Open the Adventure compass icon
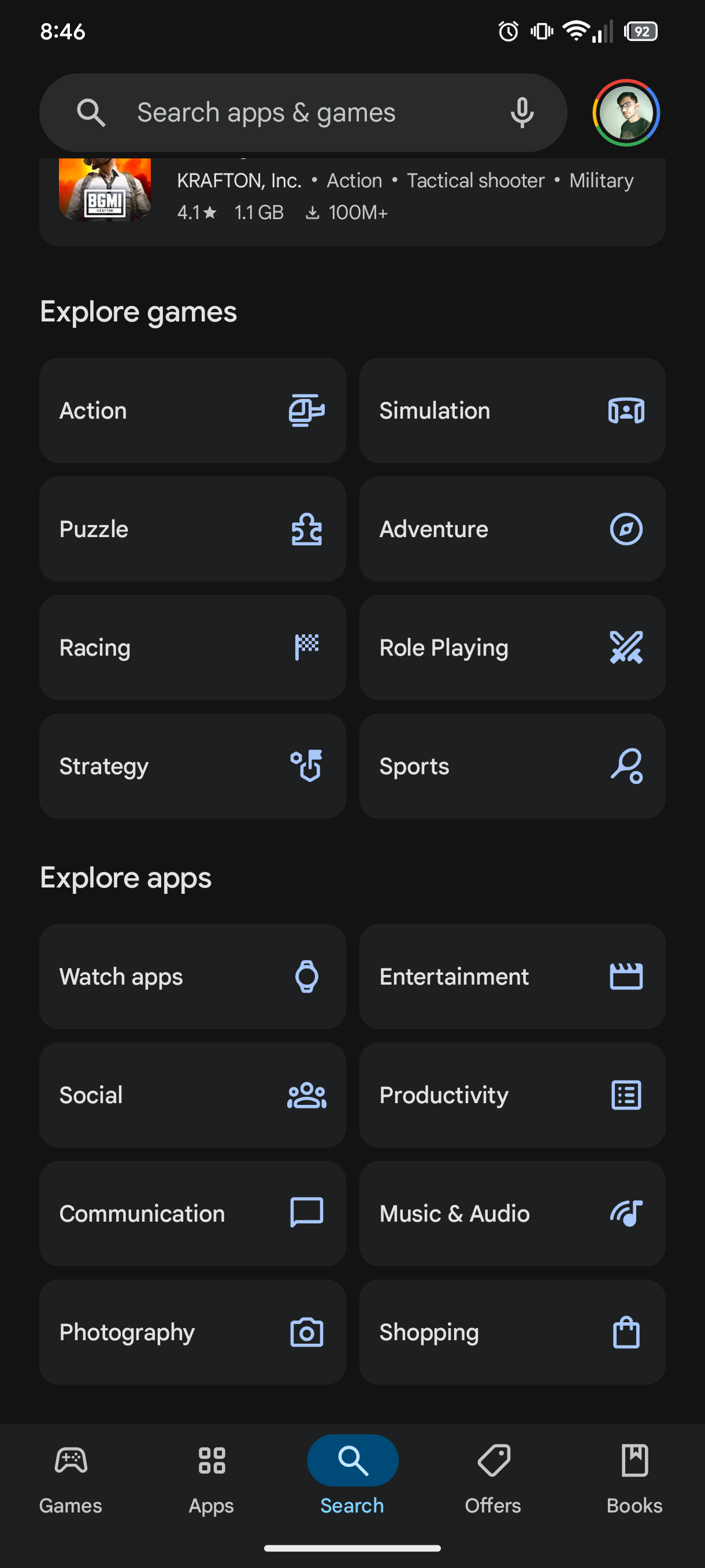 pyautogui.click(x=626, y=528)
